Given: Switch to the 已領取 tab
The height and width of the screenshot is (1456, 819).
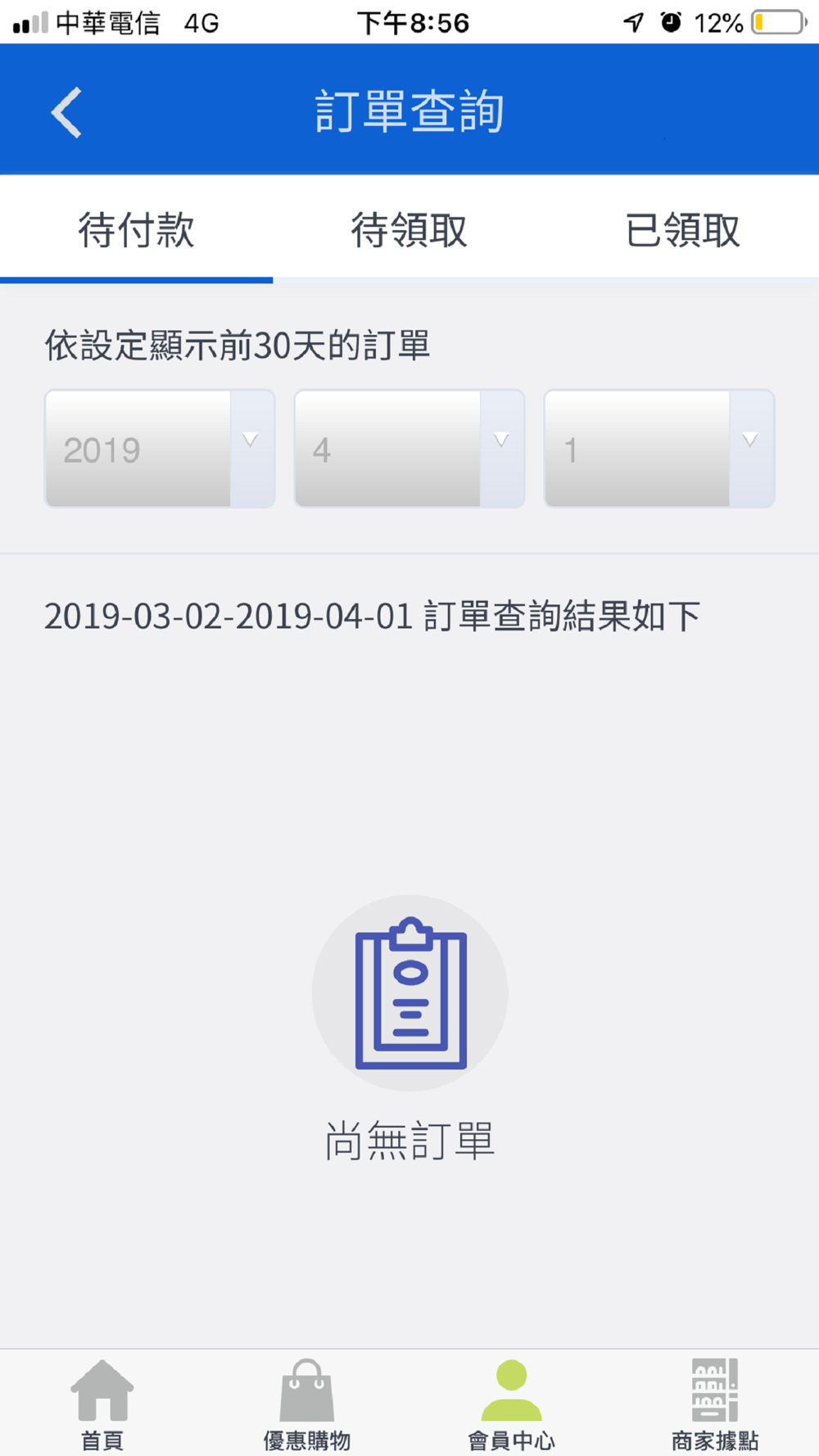Looking at the screenshot, I should 682,230.
